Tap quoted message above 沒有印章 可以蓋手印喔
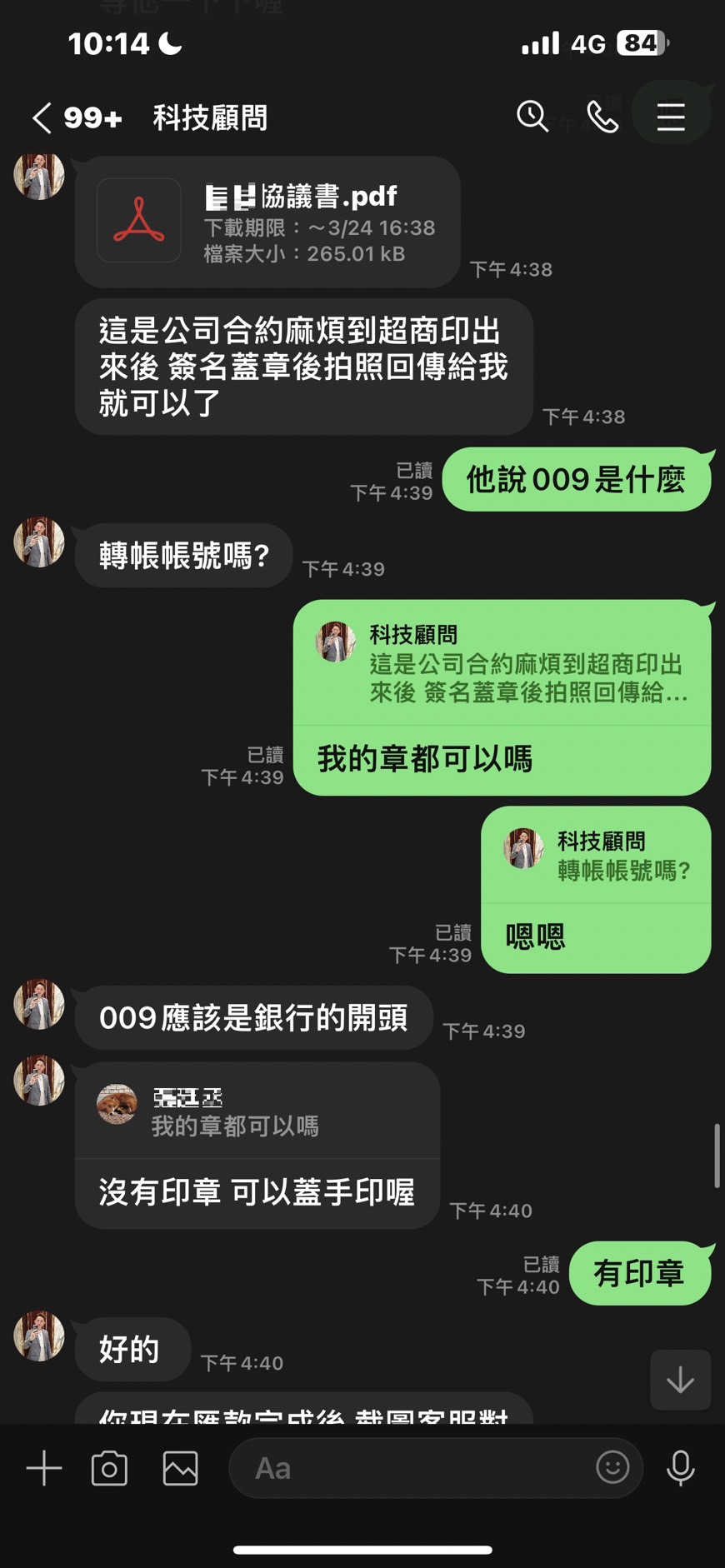Viewport: 725px width, 1568px height. coord(257,1111)
